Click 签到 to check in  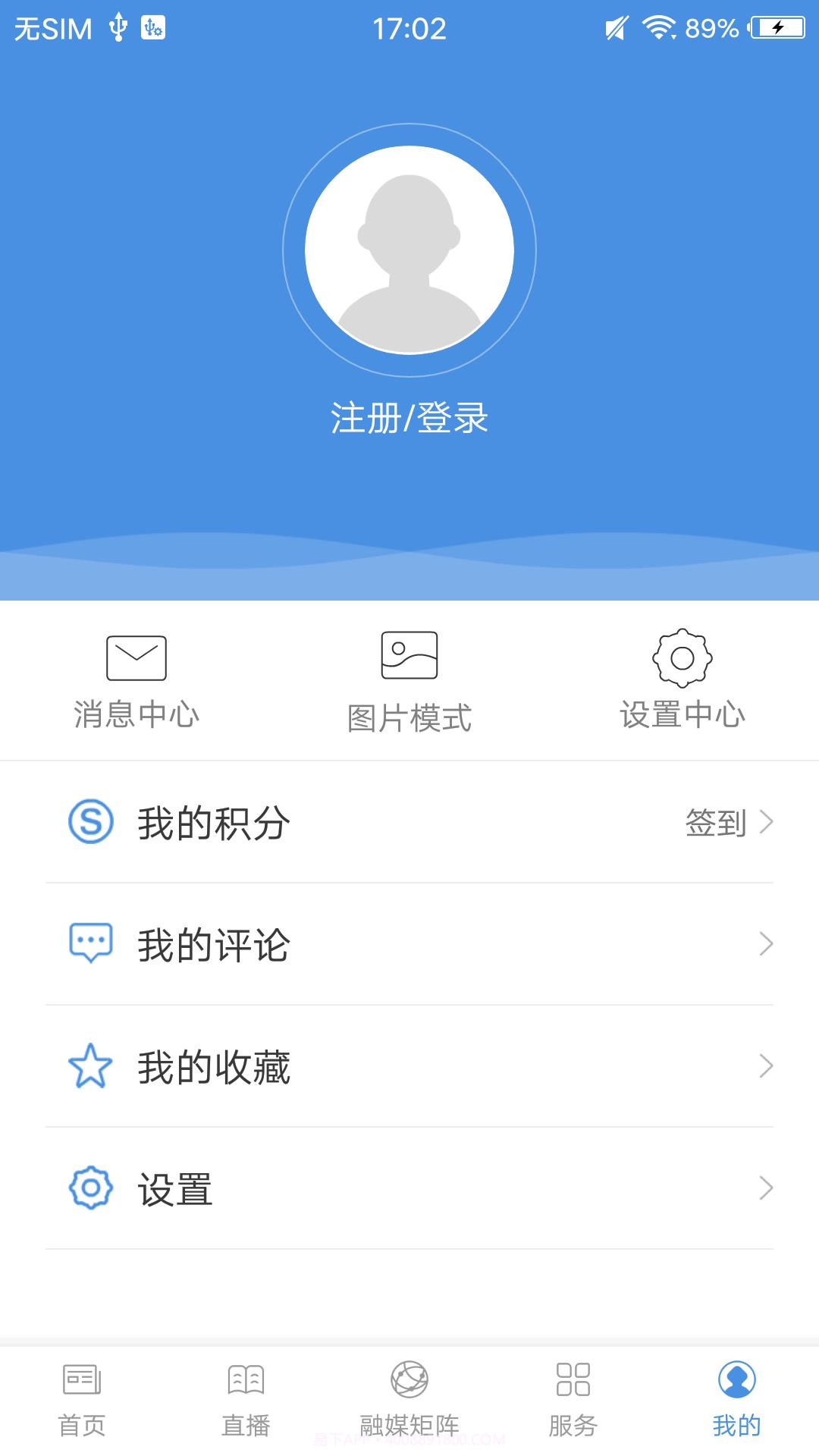click(x=717, y=821)
